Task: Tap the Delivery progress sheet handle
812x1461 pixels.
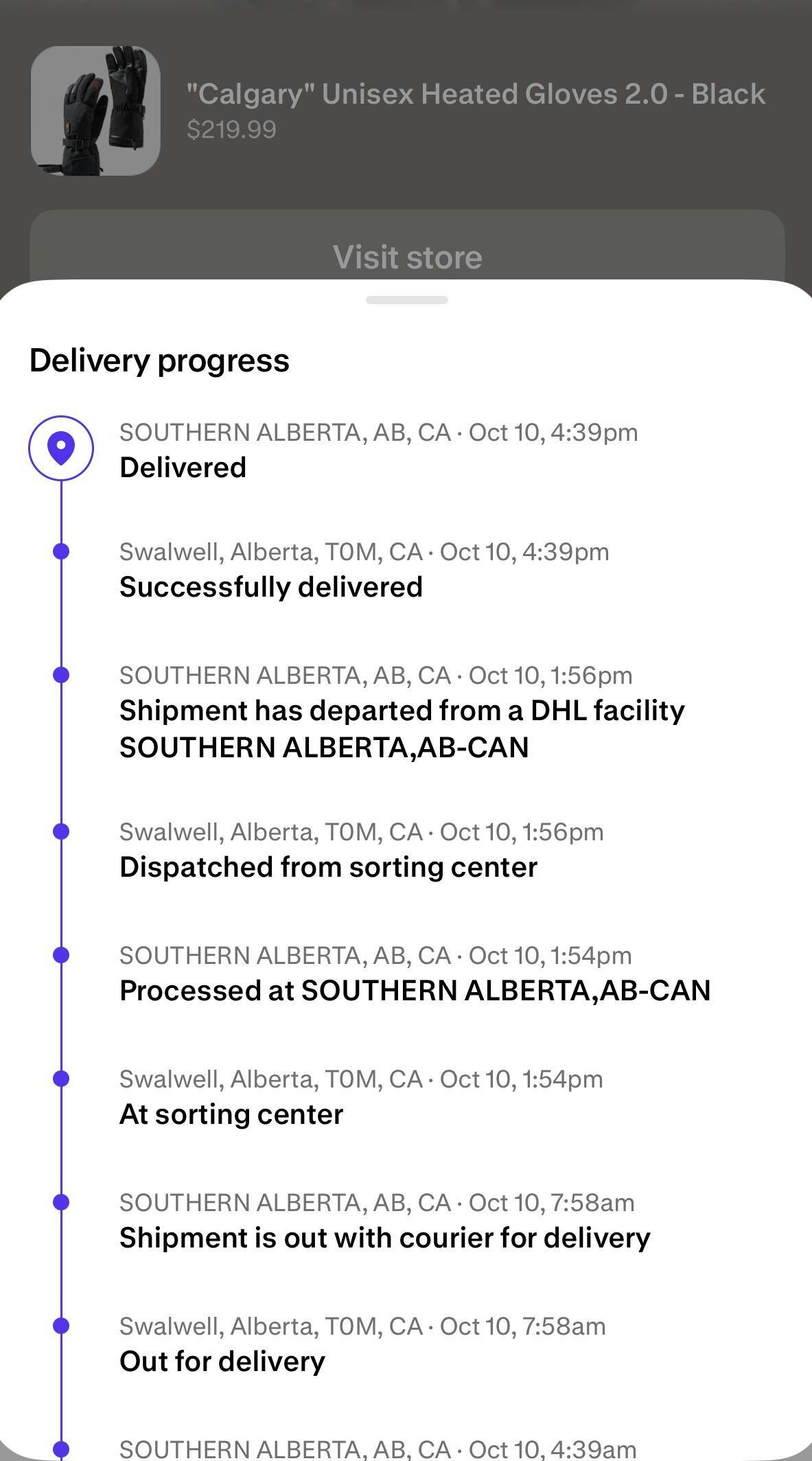Action: [407, 300]
